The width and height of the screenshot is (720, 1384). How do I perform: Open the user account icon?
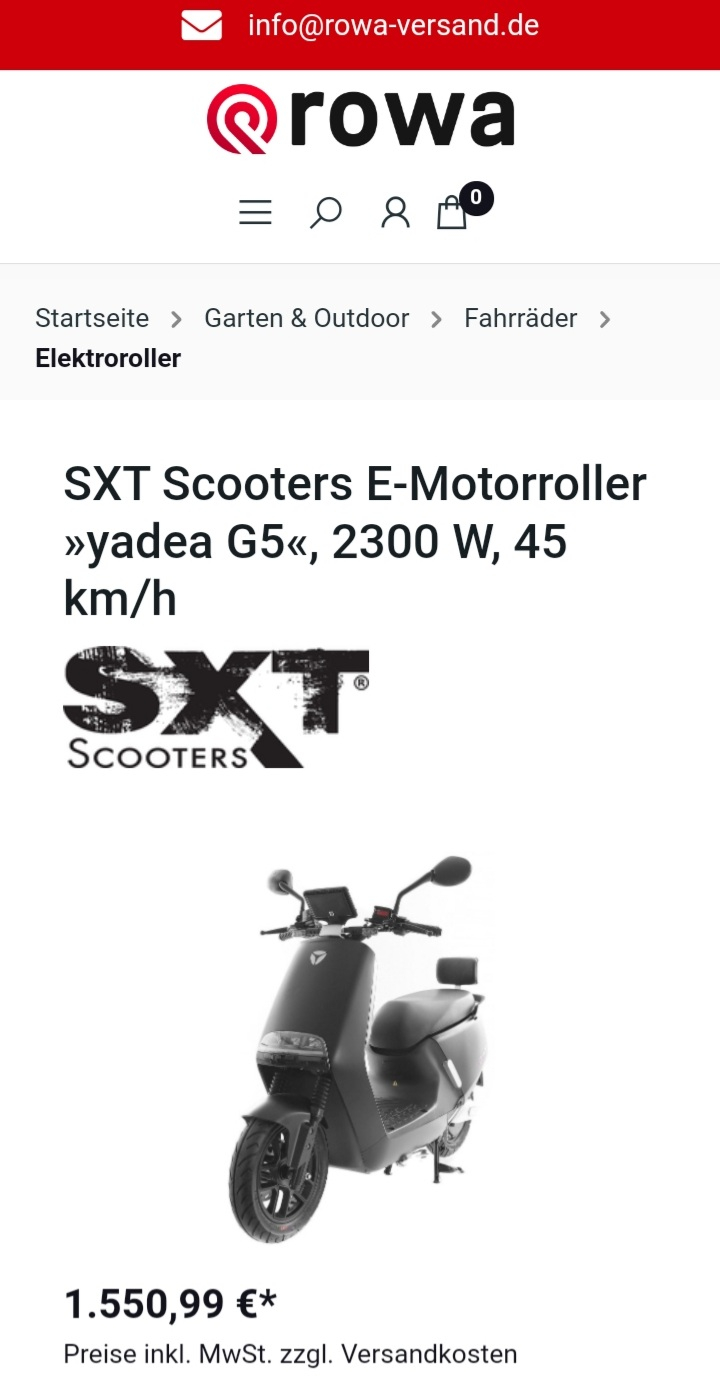pos(395,212)
